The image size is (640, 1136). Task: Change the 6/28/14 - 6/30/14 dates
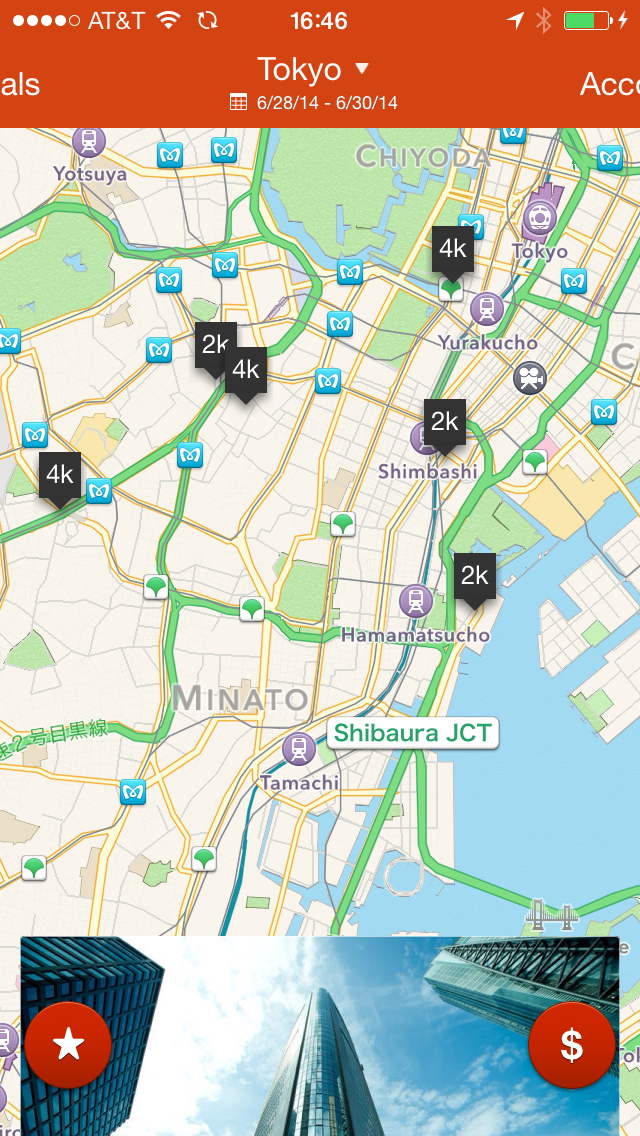pos(314,102)
